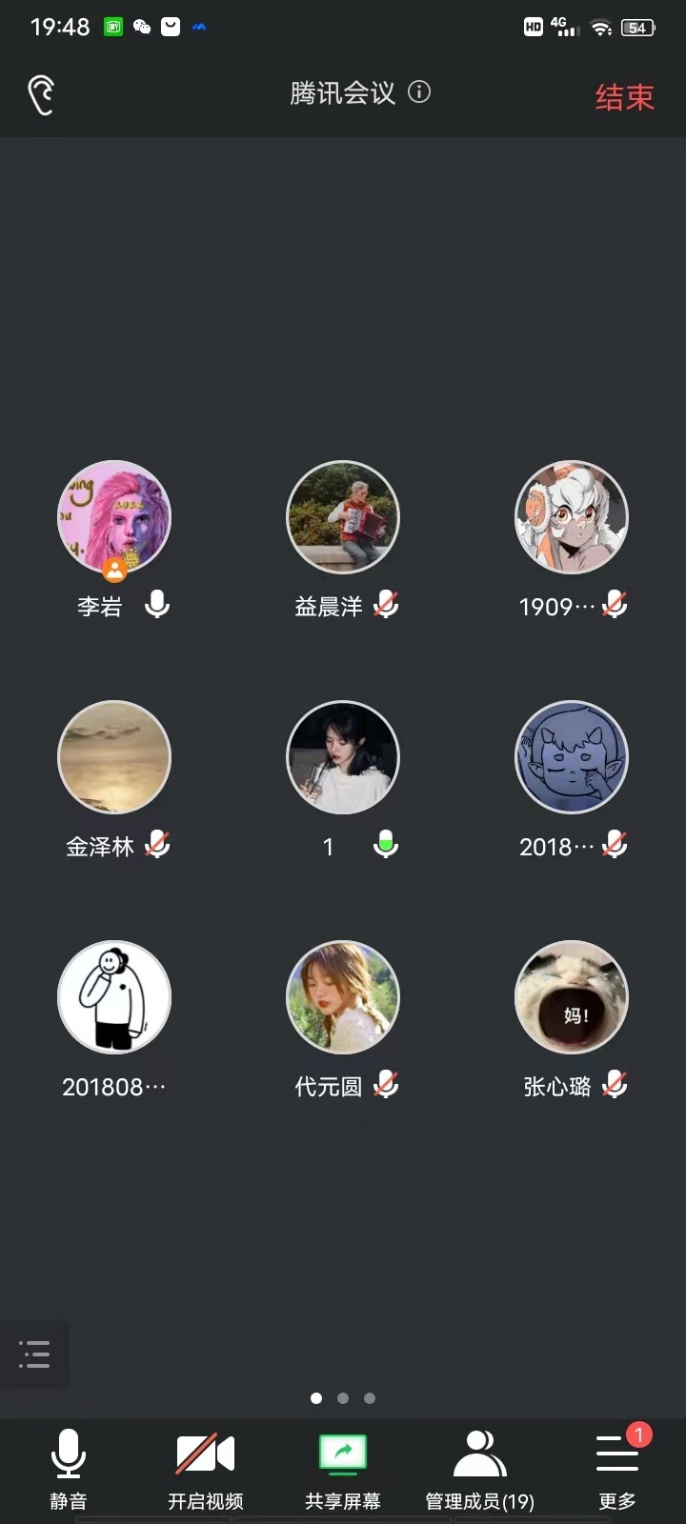Mute your microphone with 静音
The width and height of the screenshot is (686, 1524).
[x=68, y=1467]
